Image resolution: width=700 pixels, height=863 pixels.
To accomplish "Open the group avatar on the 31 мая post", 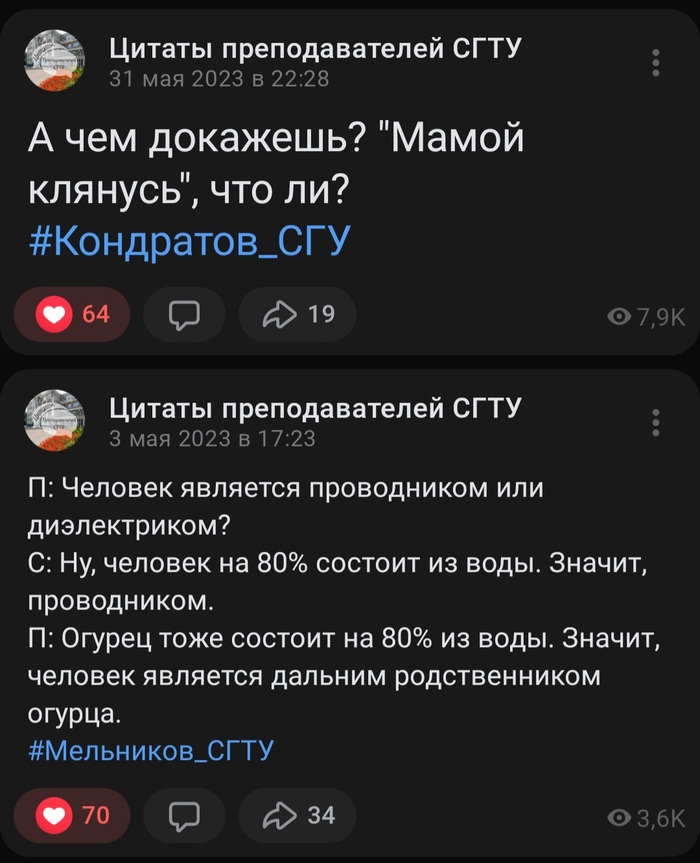I will pos(55,60).
